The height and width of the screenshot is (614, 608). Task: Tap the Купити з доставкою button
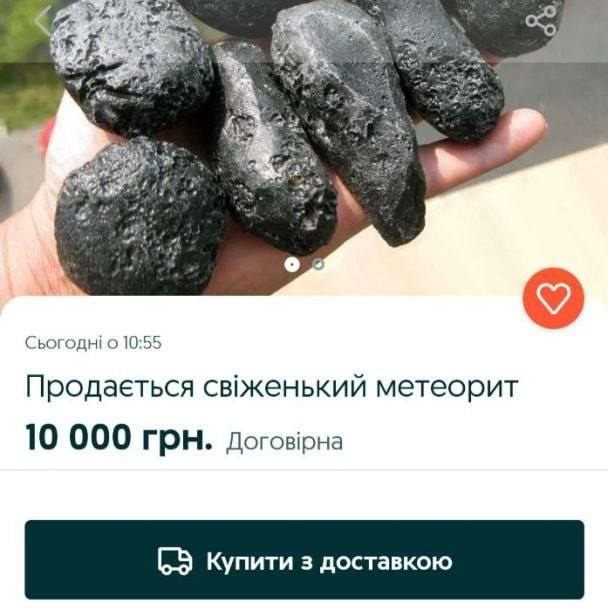(x=304, y=561)
